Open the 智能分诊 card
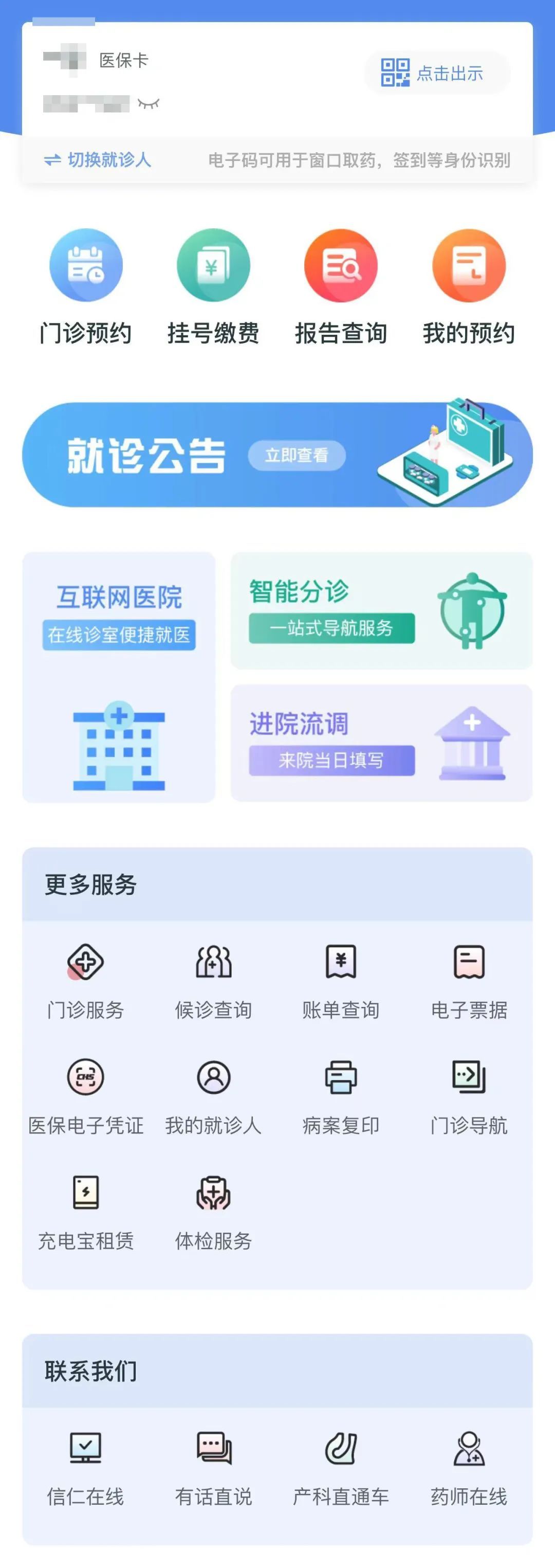The image size is (555, 1568). click(x=381, y=610)
